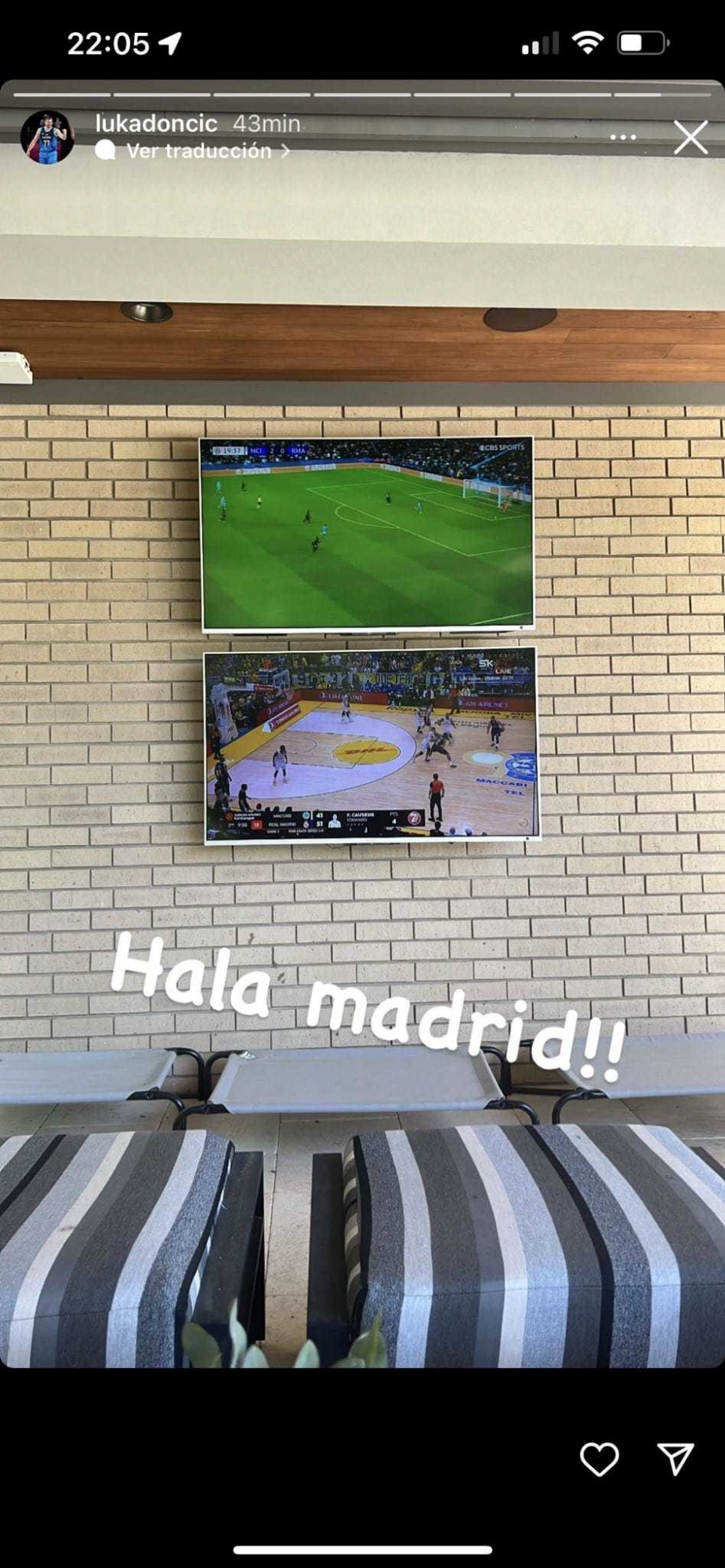Viewport: 725px width, 1568px height.
Task: Like this story with the heart
Action: click(599, 1459)
